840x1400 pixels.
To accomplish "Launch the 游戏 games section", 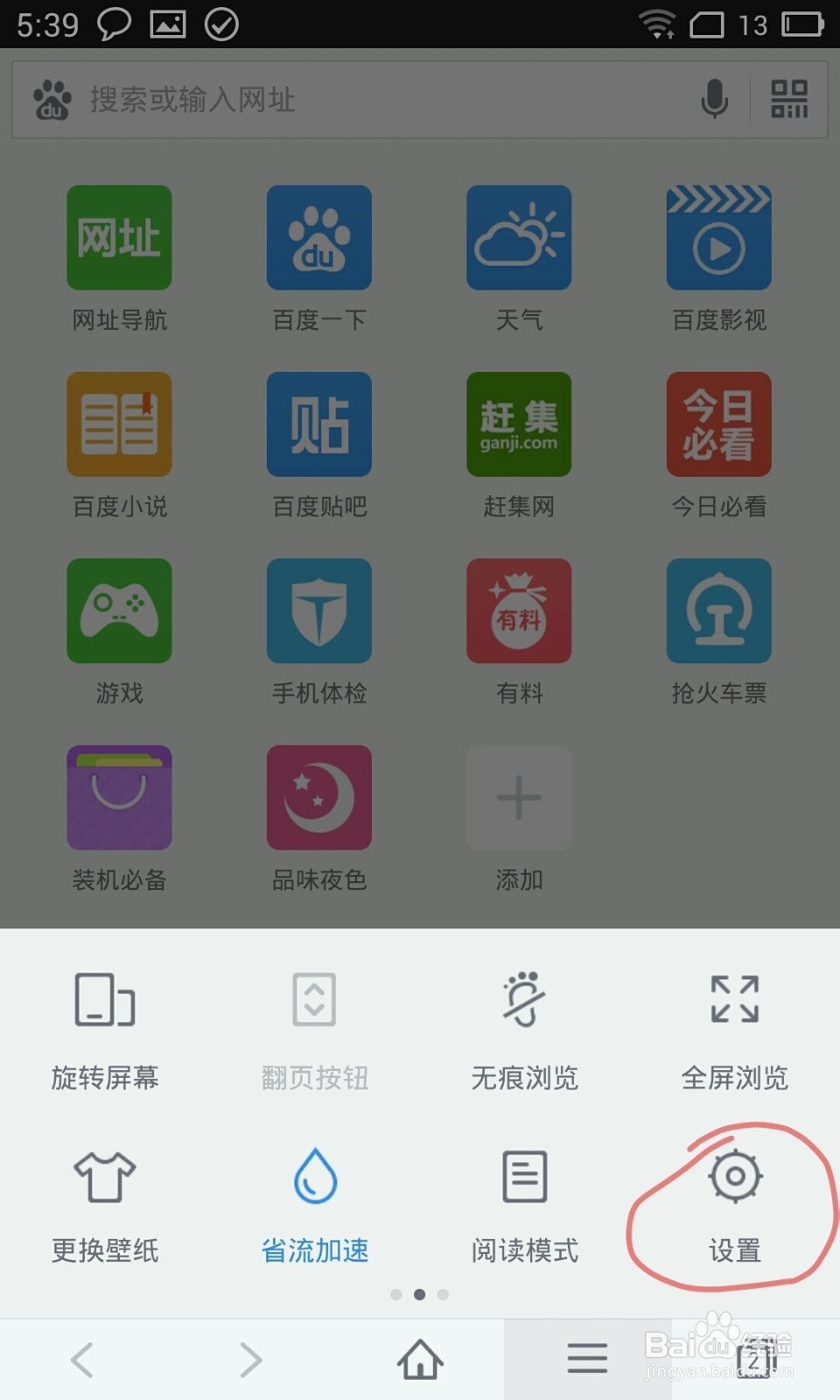I will 119,611.
